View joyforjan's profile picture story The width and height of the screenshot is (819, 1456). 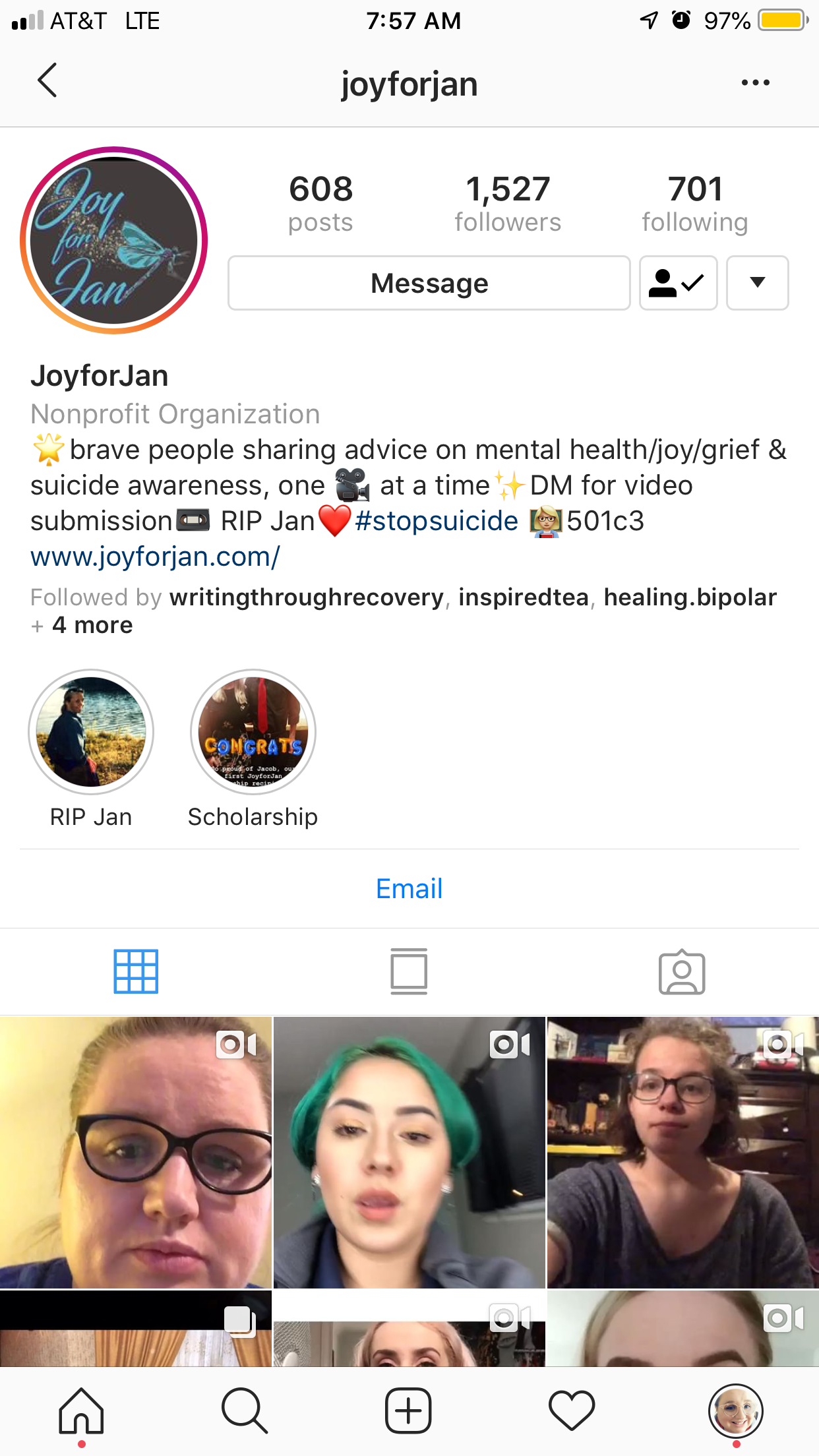point(114,240)
